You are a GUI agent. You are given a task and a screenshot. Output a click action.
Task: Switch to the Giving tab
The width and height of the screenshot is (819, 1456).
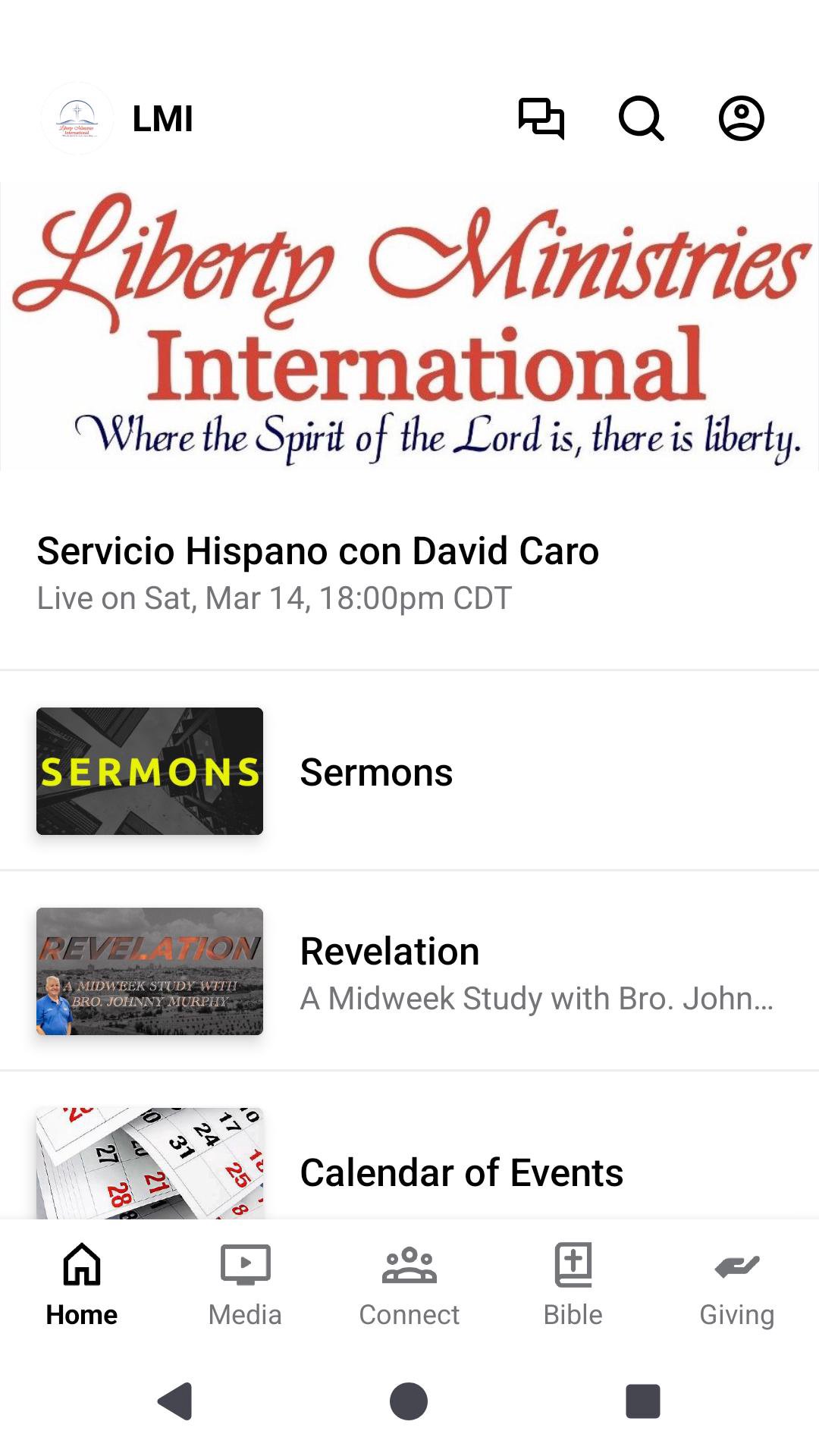pos(737,1285)
